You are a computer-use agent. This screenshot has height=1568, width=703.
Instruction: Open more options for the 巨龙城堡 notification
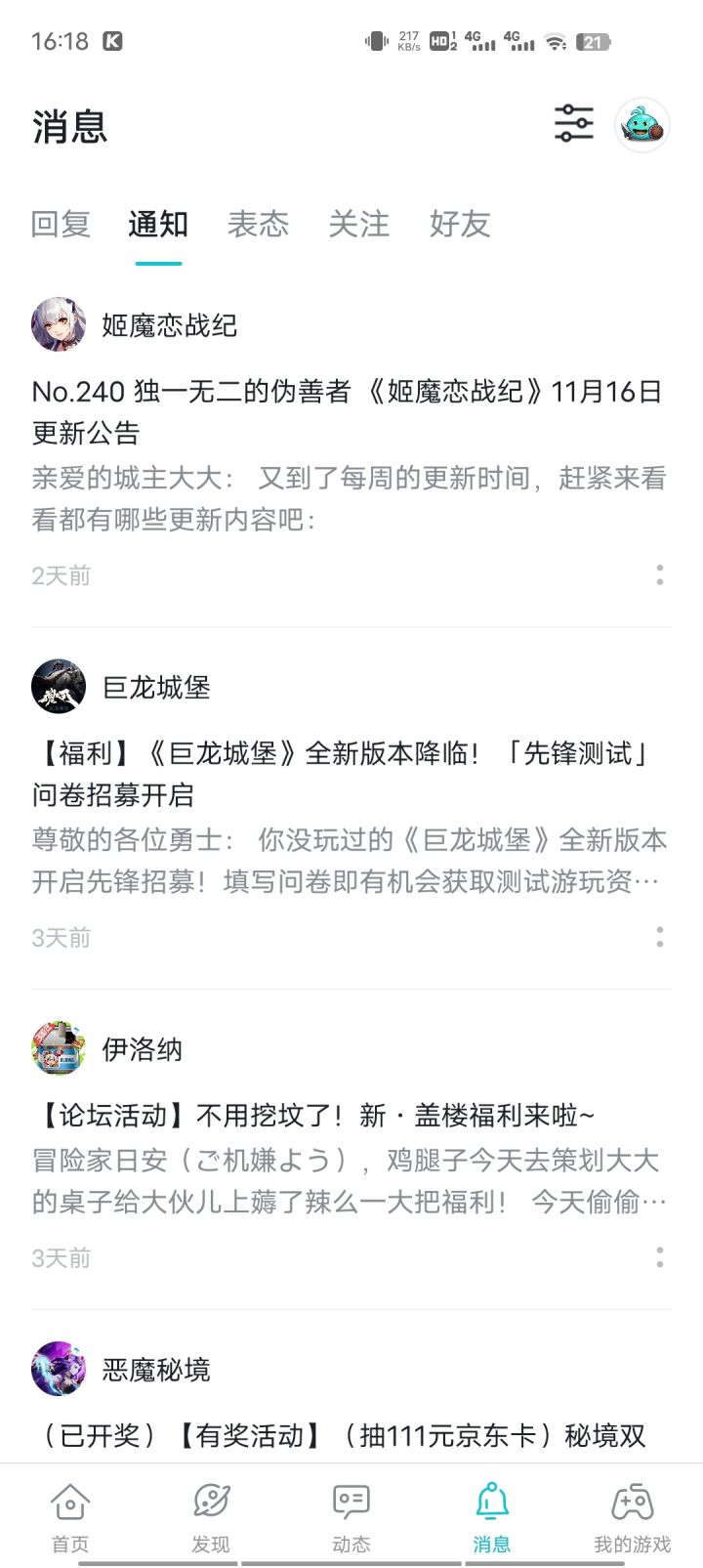click(660, 937)
